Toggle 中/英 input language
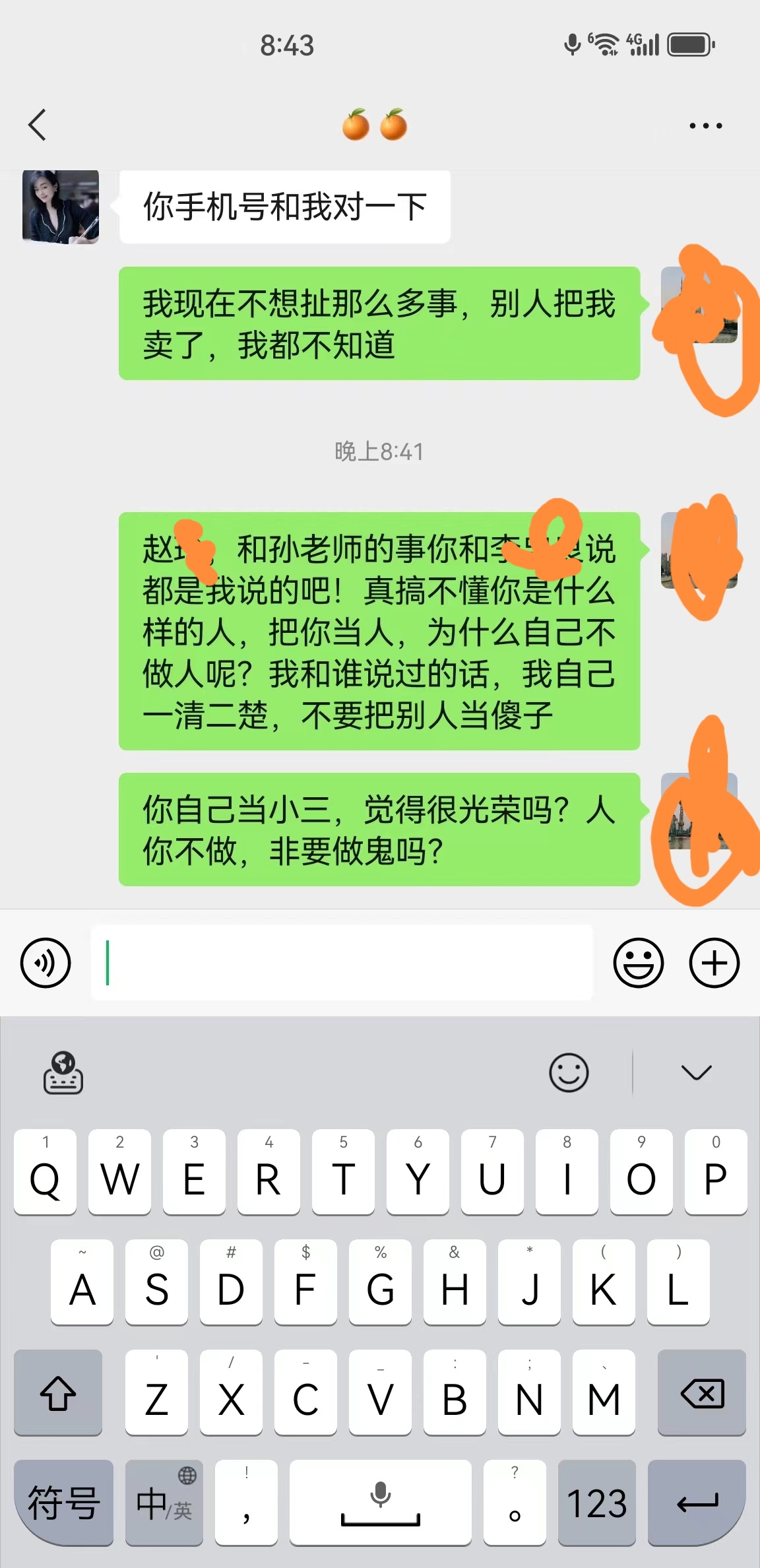Image resolution: width=760 pixels, height=1568 pixels. click(x=164, y=1503)
